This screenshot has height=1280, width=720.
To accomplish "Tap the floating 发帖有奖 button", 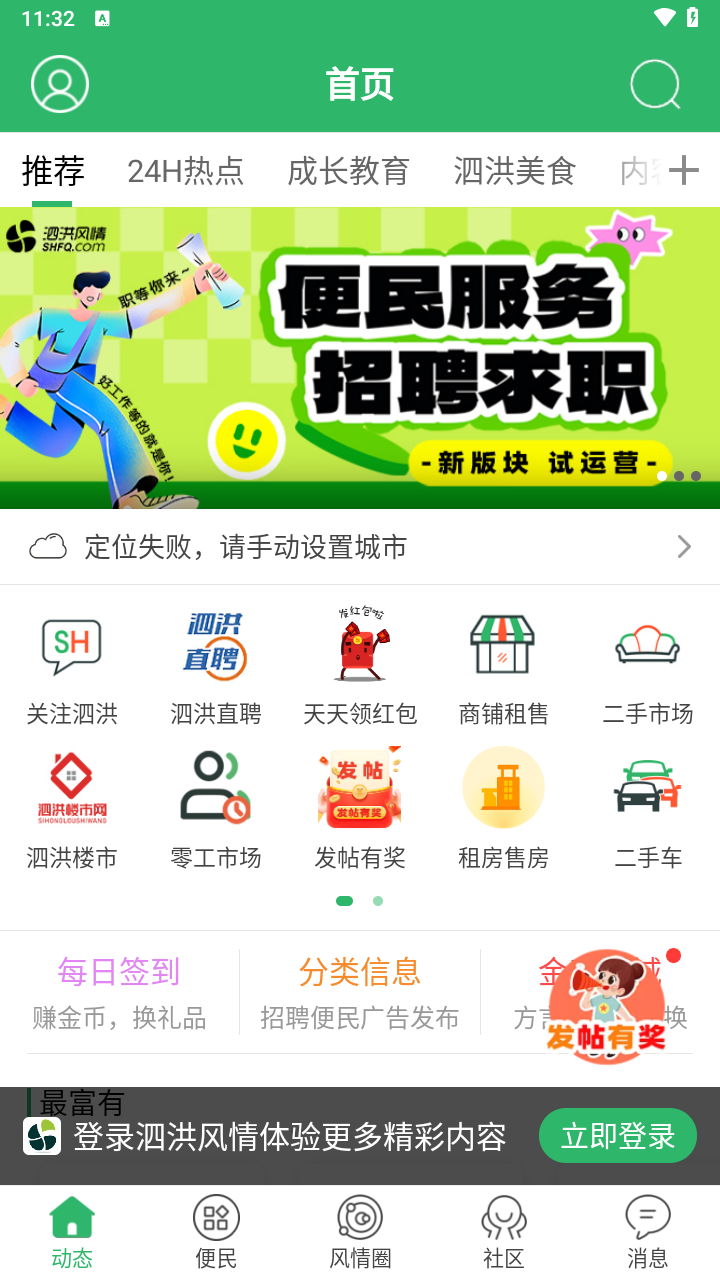I will [x=606, y=1006].
